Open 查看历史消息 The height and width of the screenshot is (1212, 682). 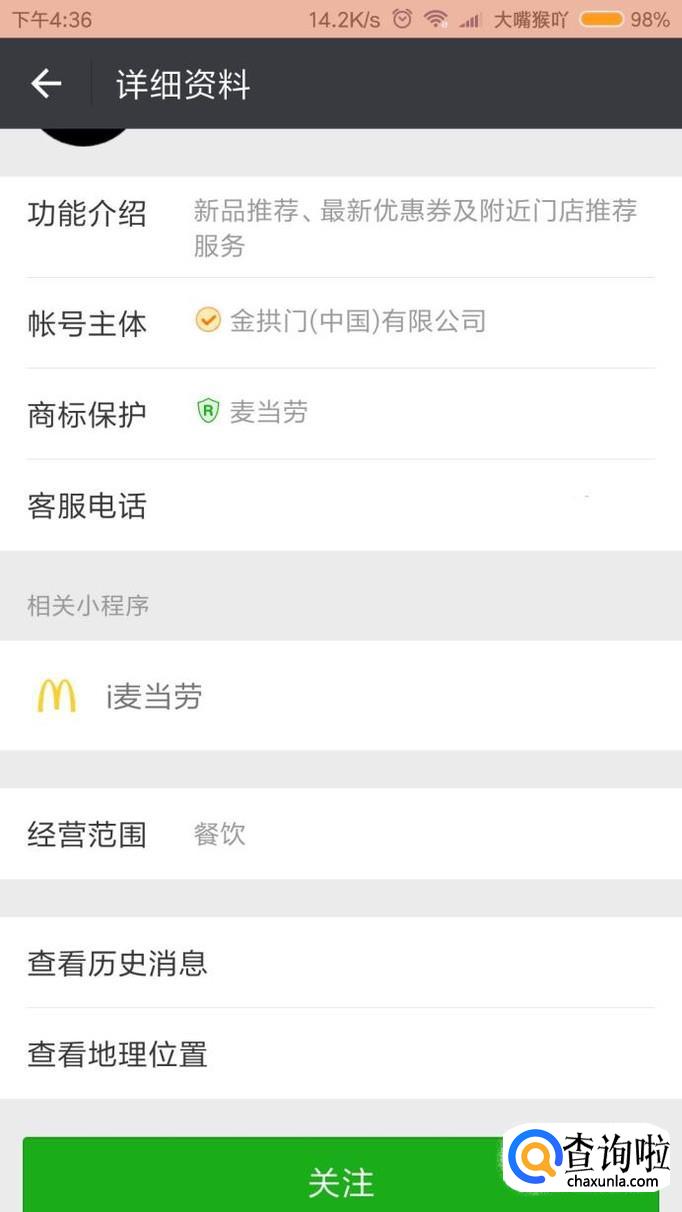[341, 962]
